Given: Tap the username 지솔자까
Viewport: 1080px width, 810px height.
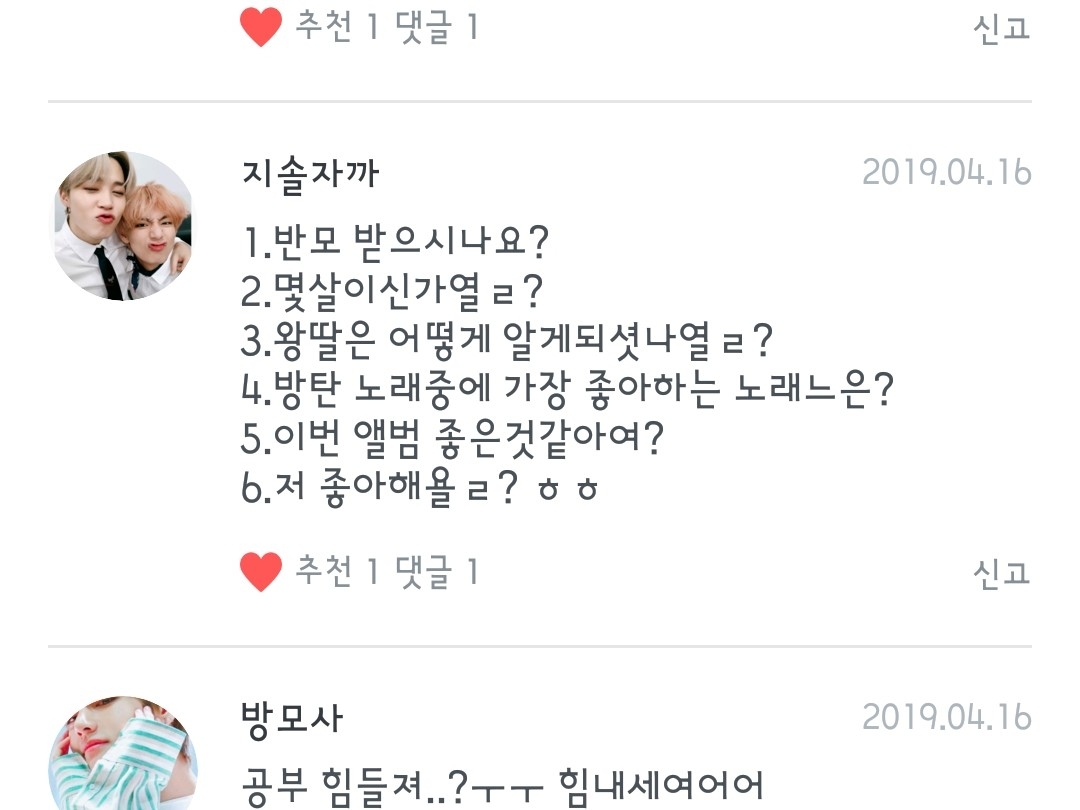Looking at the screenshot, I should click(x=310, y=174).
